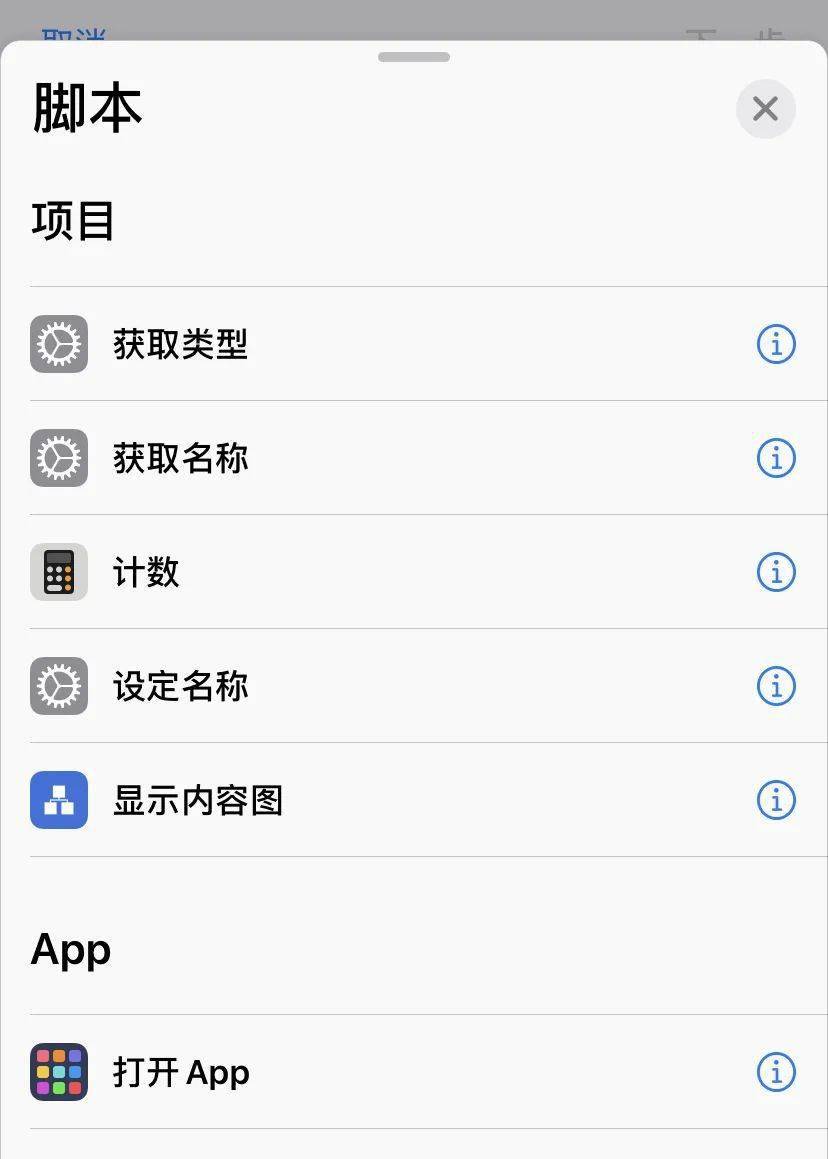Select the 显示内容图 blue icon
The height and width of the screenshot is (1159, 828).
(58, 800)
